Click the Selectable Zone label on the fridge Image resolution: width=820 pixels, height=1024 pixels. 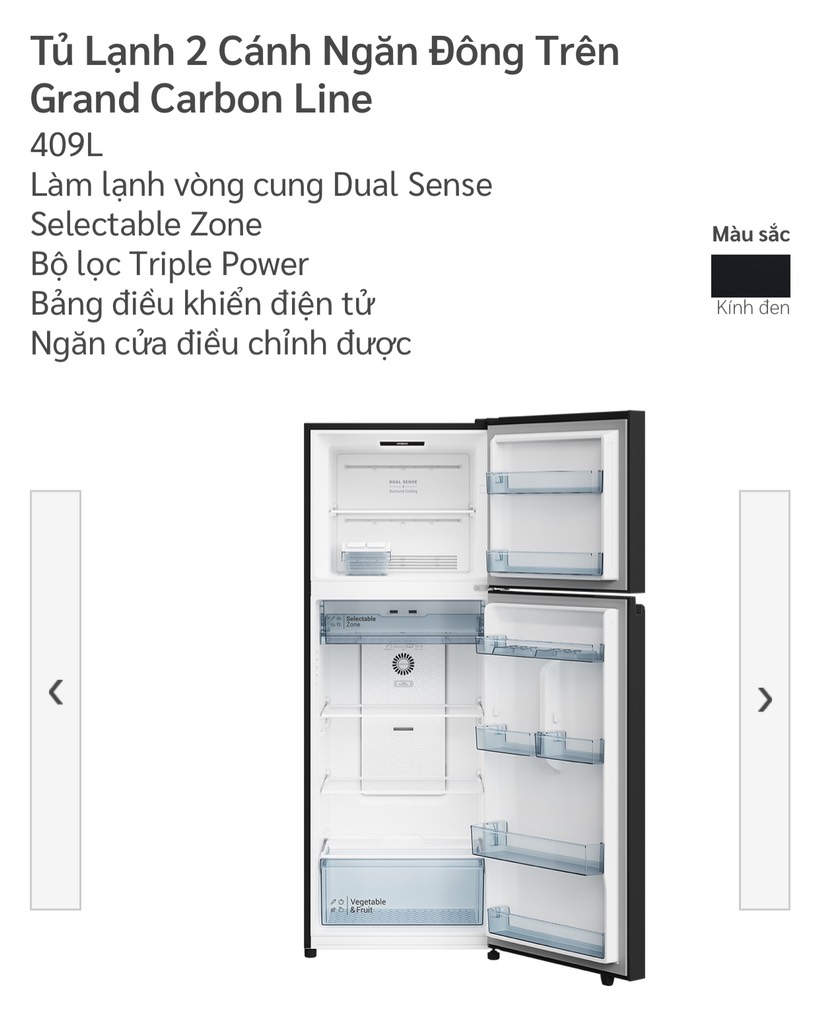click(360, 622)
